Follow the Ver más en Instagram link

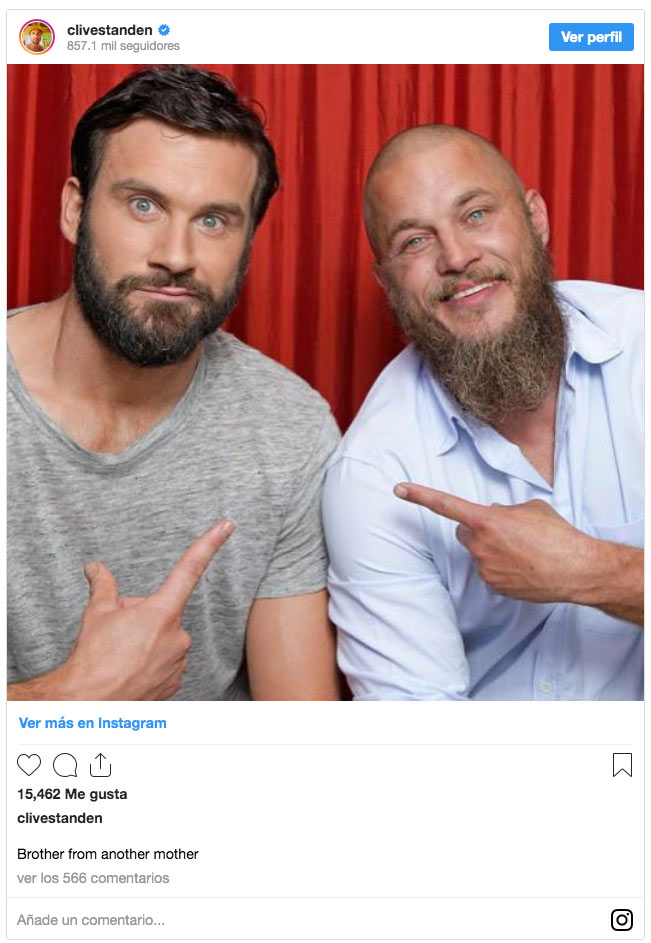pos(93,723)
